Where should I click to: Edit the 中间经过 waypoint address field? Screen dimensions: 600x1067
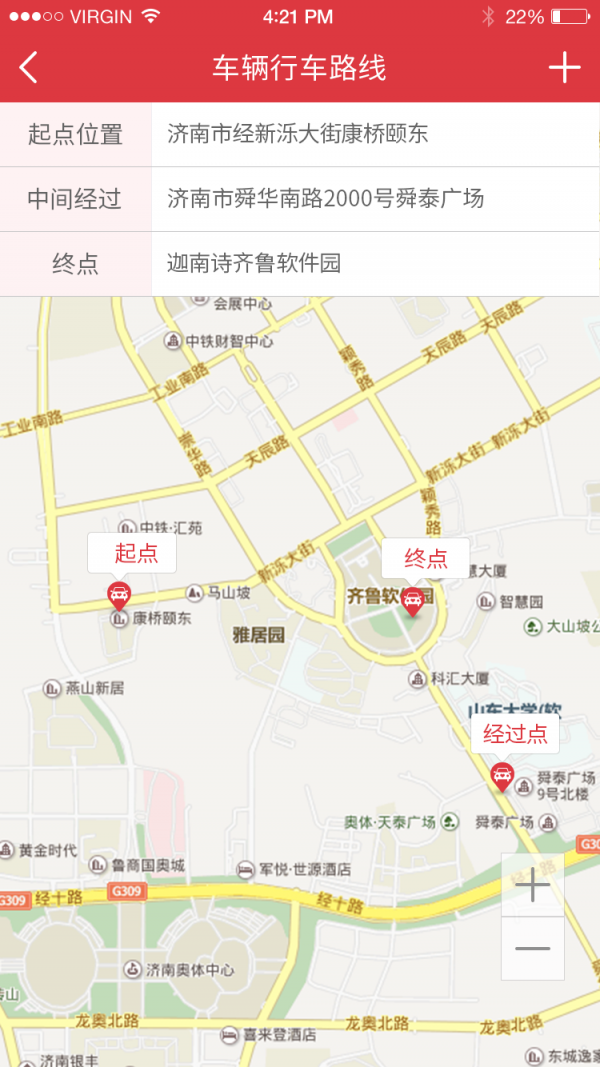tap(375, 199)
